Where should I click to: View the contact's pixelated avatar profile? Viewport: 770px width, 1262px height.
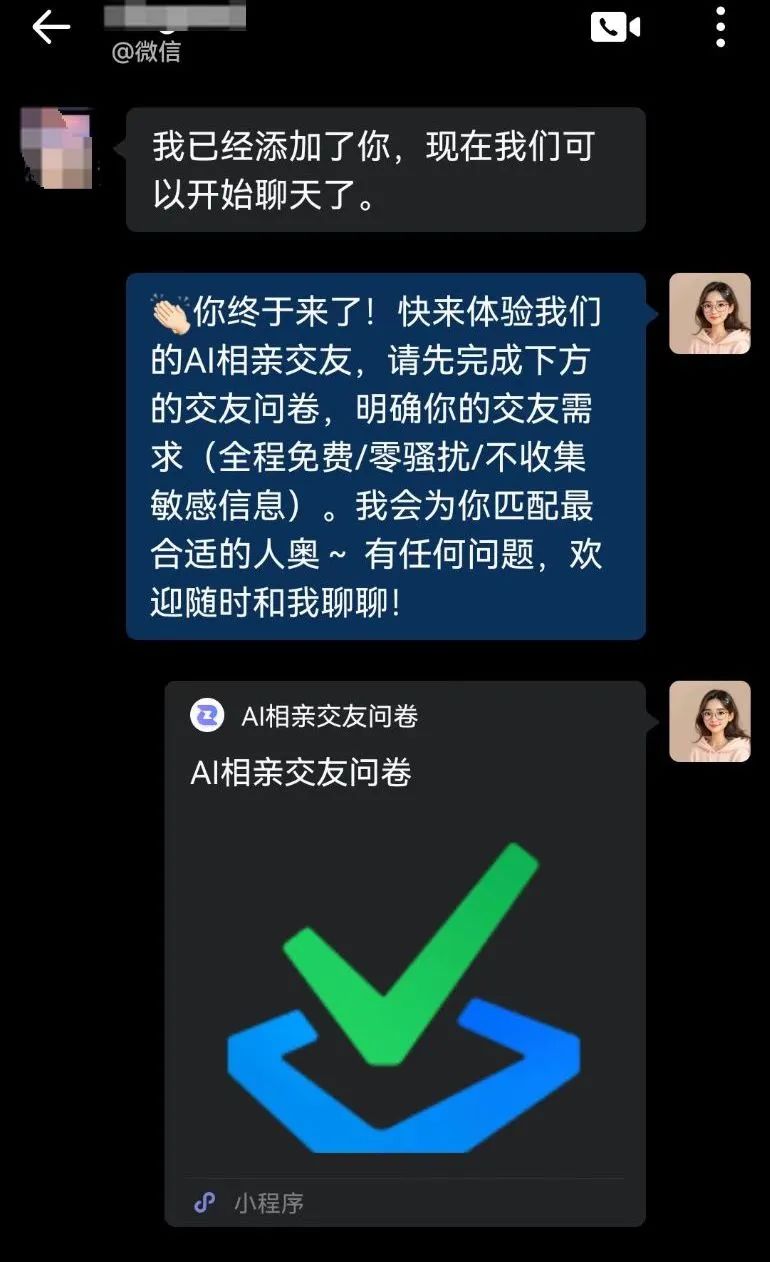(57, 148)
